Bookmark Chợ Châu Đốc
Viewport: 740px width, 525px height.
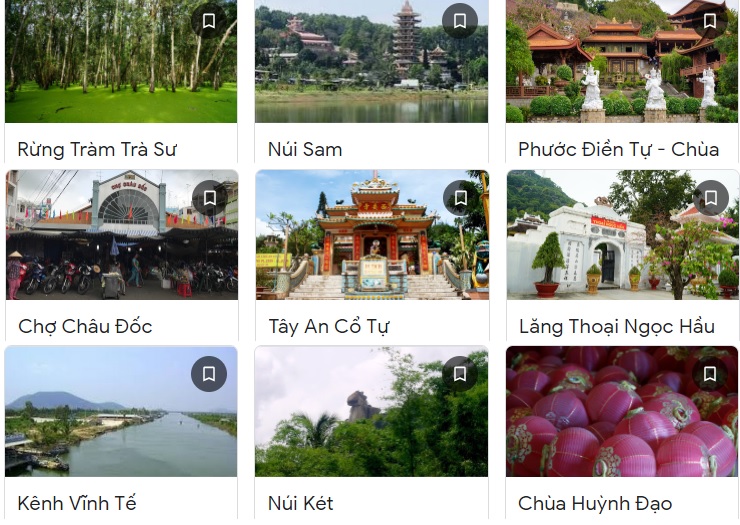209,198
